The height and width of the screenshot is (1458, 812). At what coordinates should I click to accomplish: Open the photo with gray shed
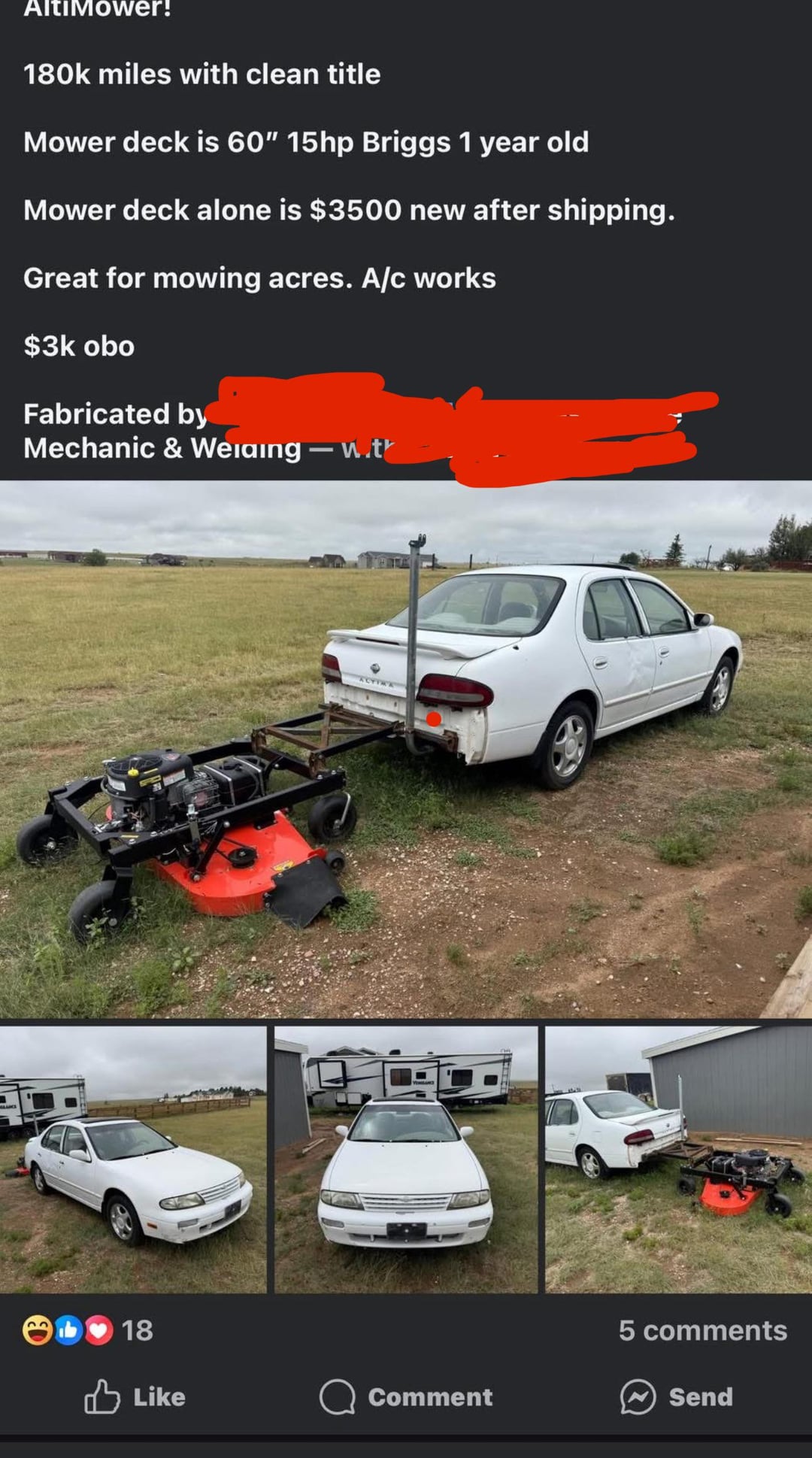(x=678, y=1159)
